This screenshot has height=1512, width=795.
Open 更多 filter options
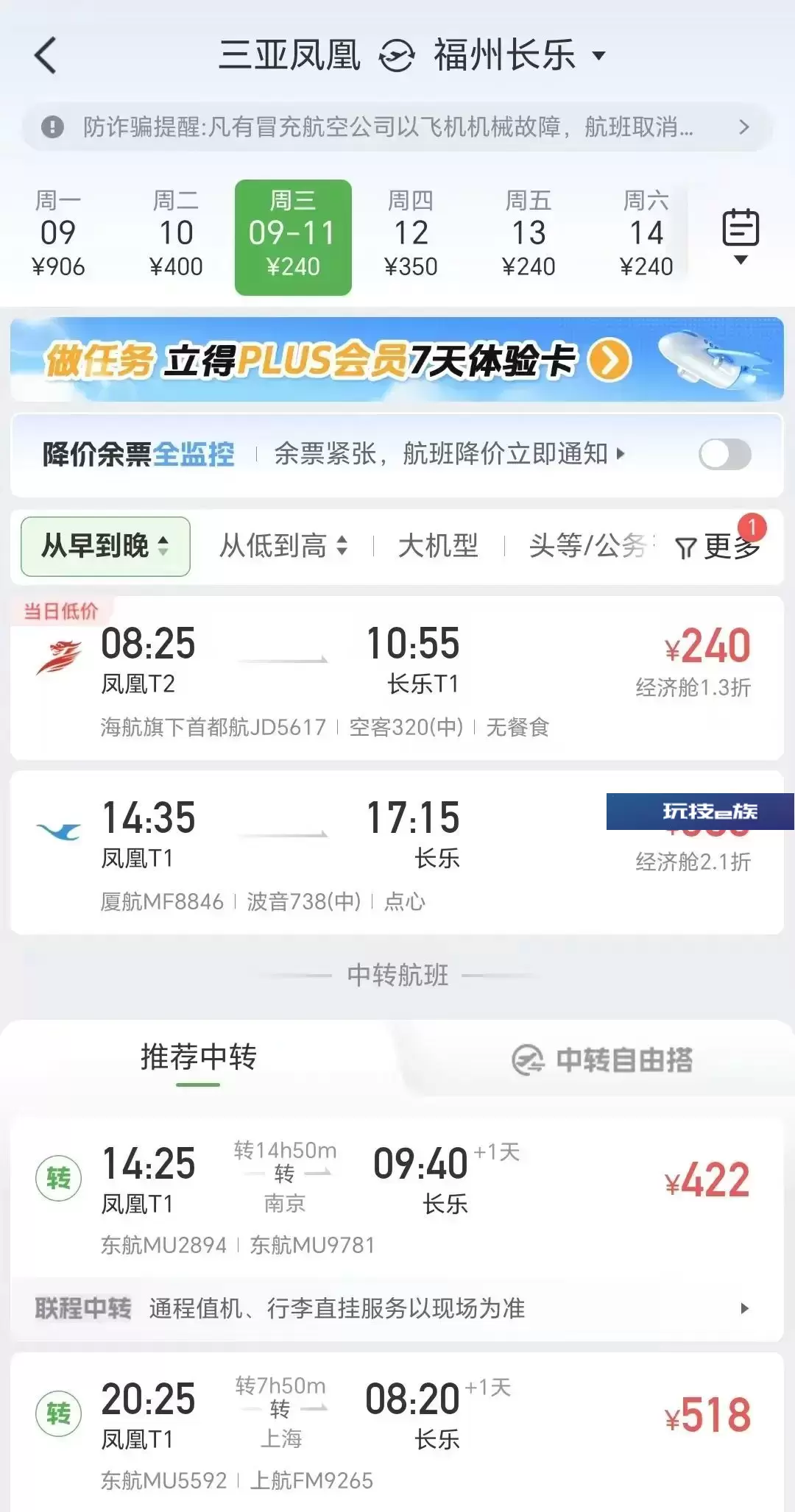(x=718, y=544)
